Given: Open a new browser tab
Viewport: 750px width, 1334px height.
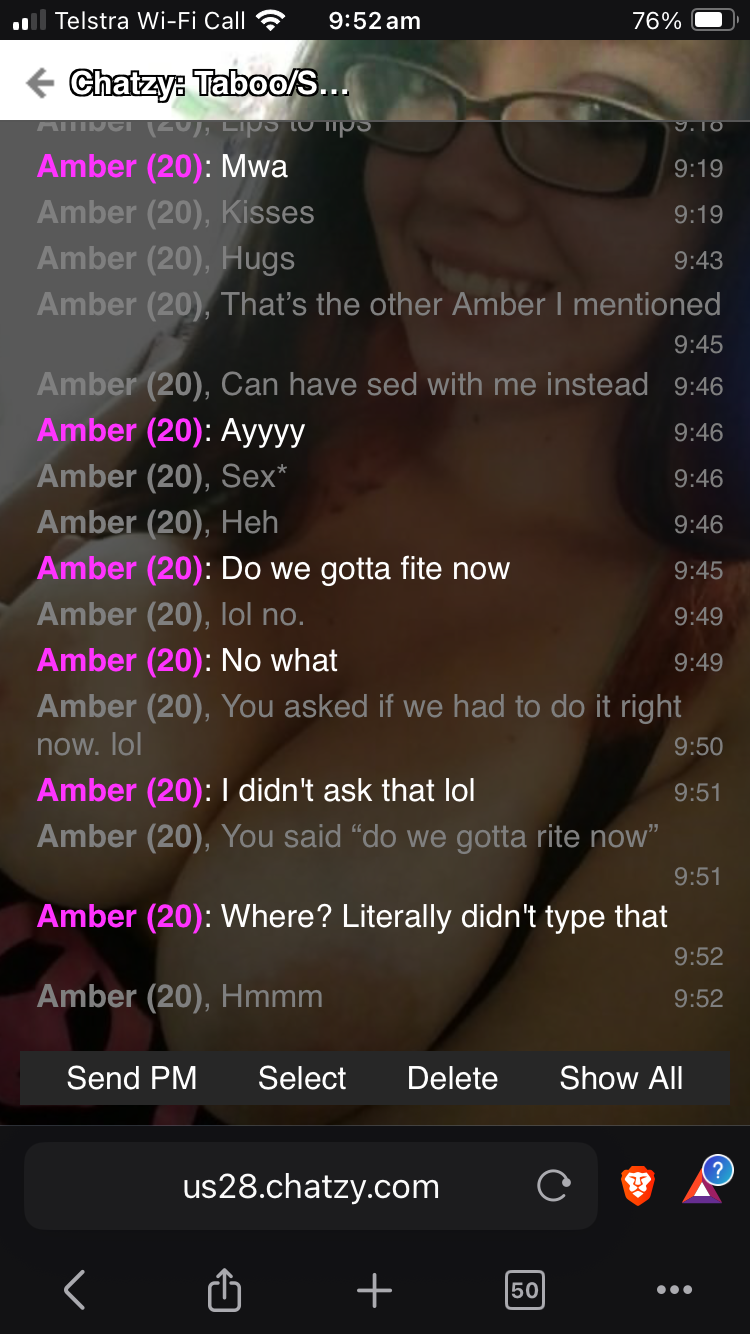Looking at the screenshot, I should click(374, 1290).
